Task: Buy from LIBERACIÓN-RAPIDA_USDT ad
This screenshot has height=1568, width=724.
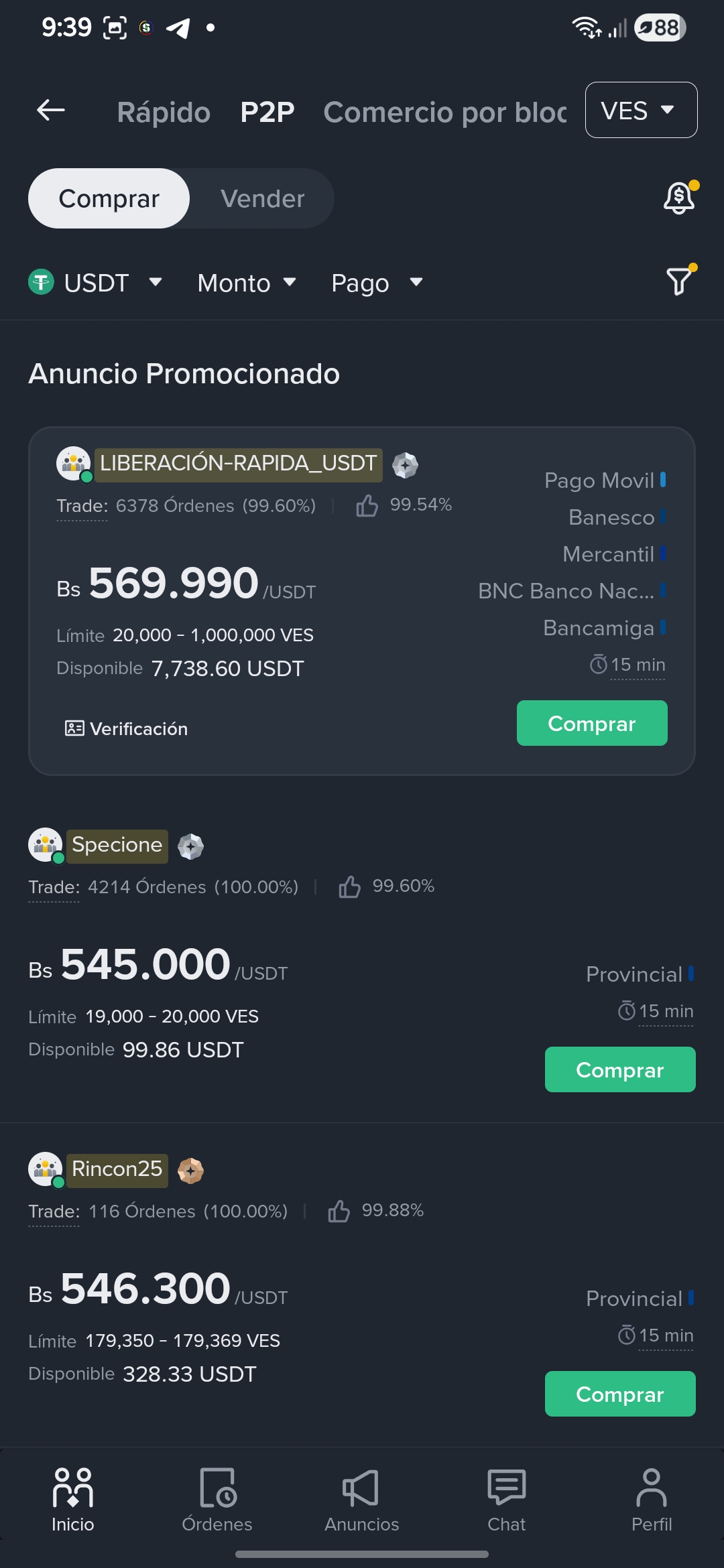Action: coord(592,723)
